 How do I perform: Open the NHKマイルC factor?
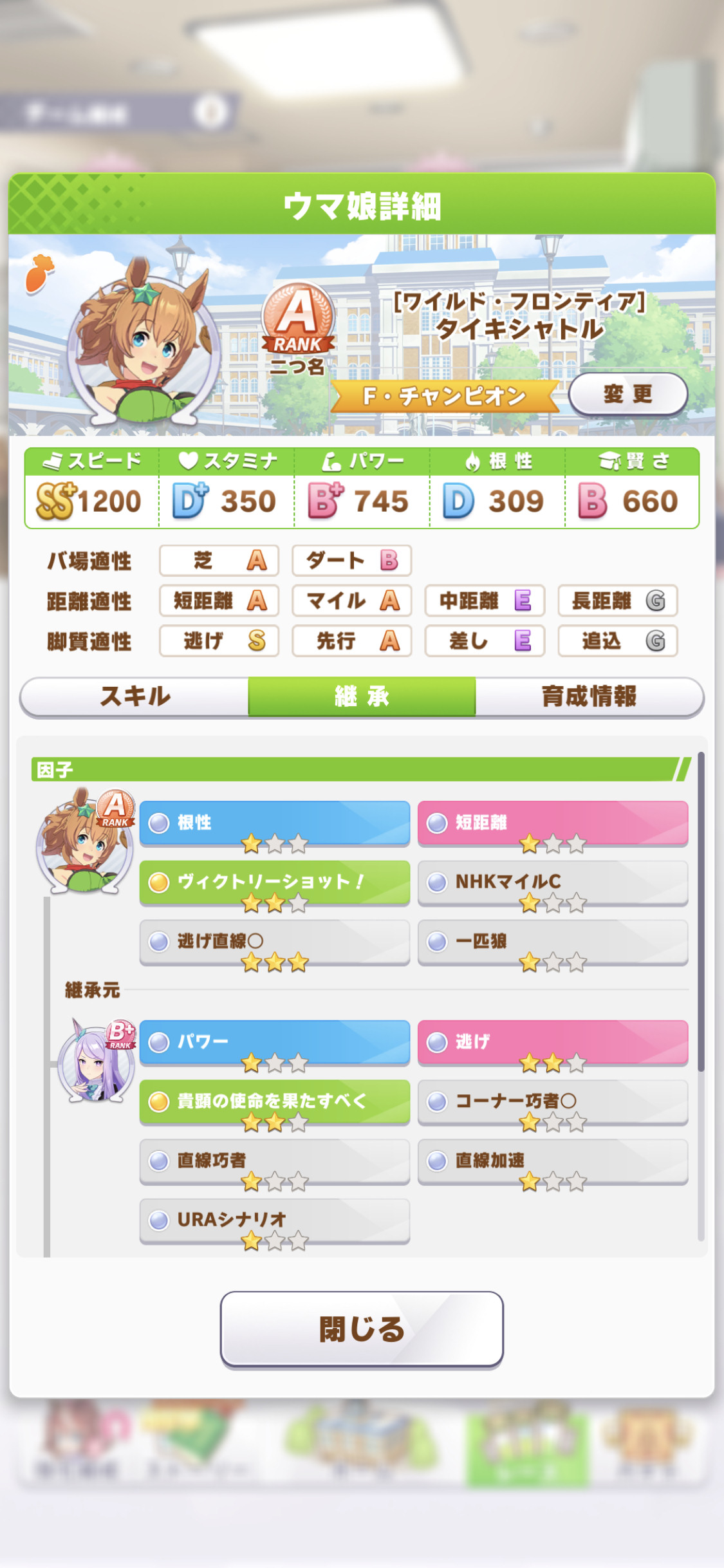click(553, 882)
